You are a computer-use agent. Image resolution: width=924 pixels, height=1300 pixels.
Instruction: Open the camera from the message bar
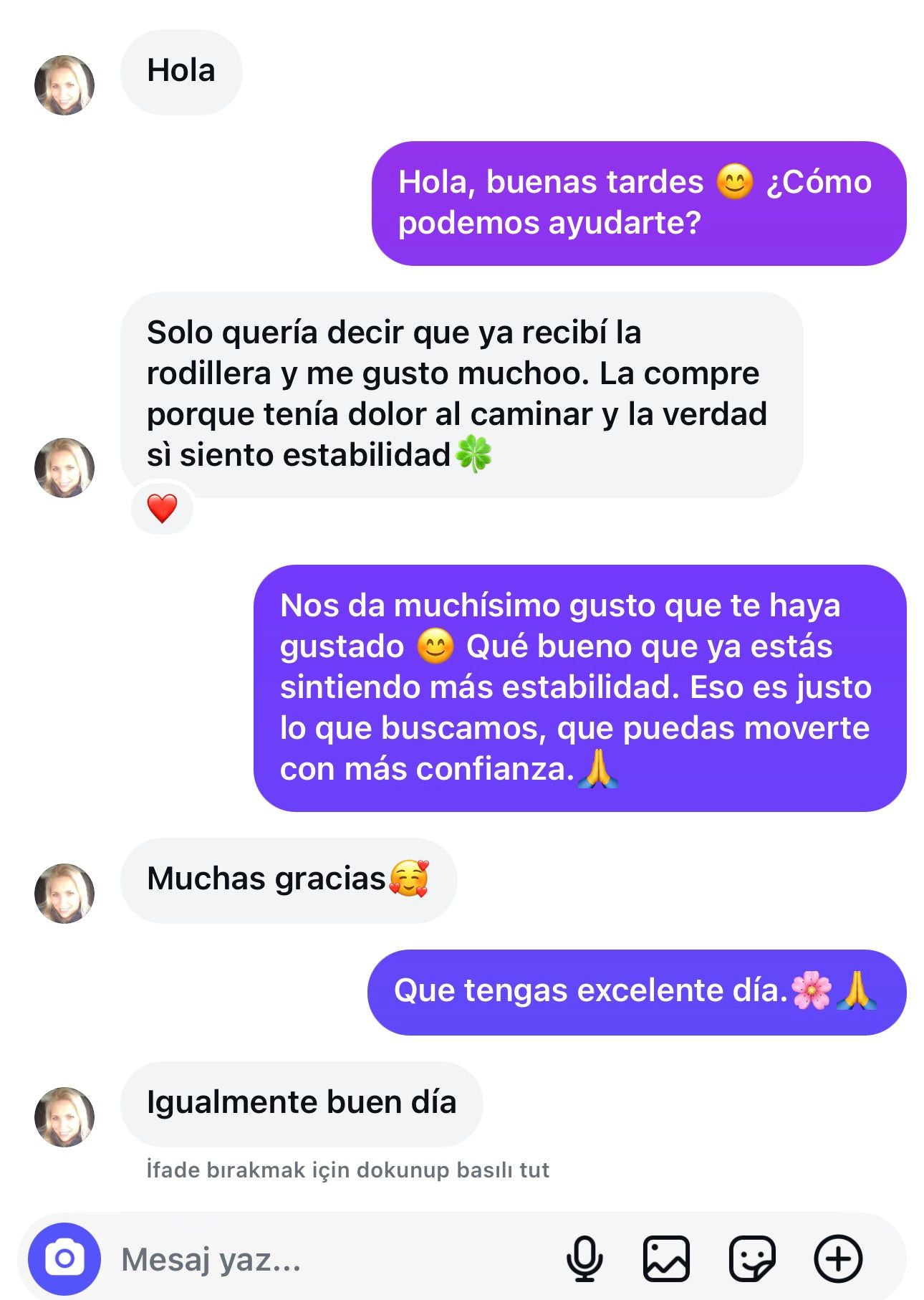(64, 1258)
